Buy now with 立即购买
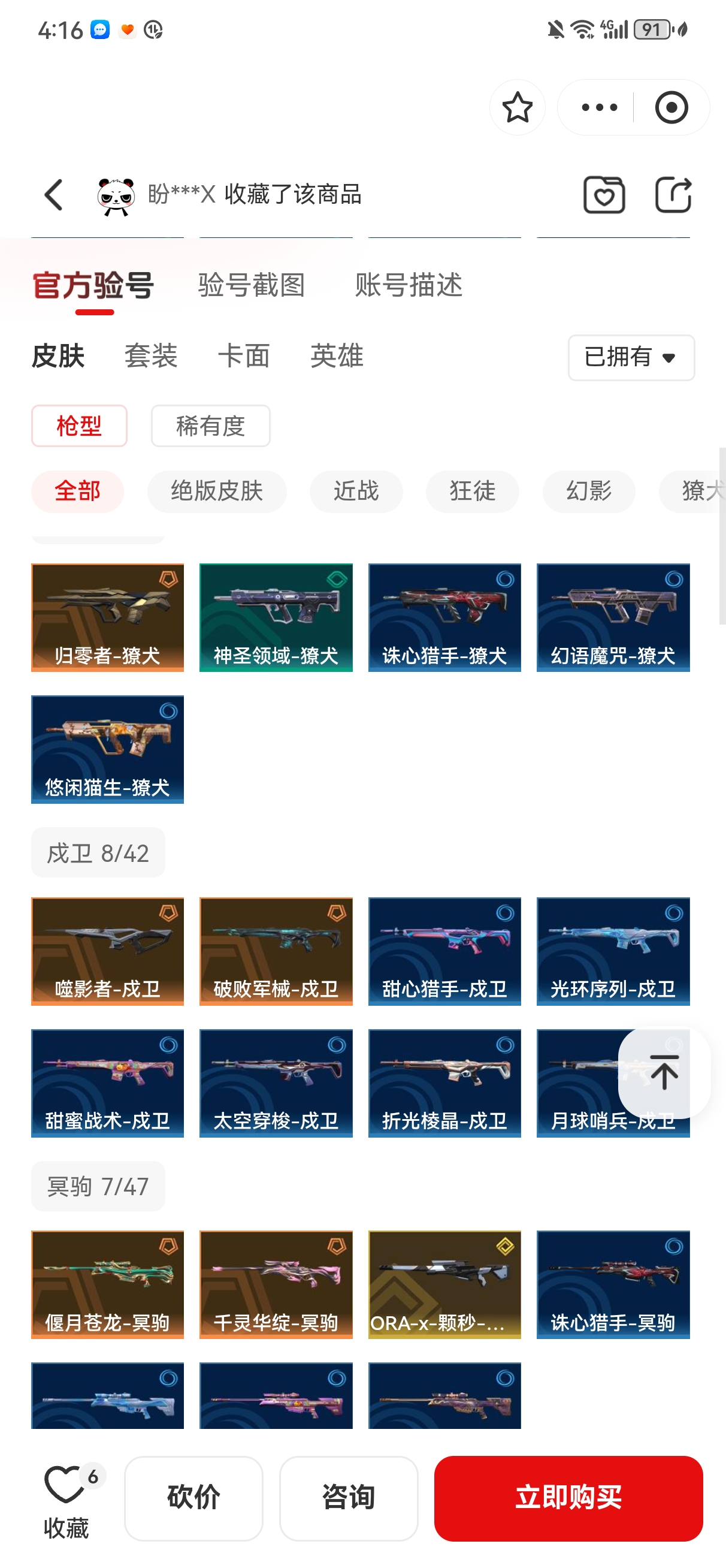 [568, 1498]
